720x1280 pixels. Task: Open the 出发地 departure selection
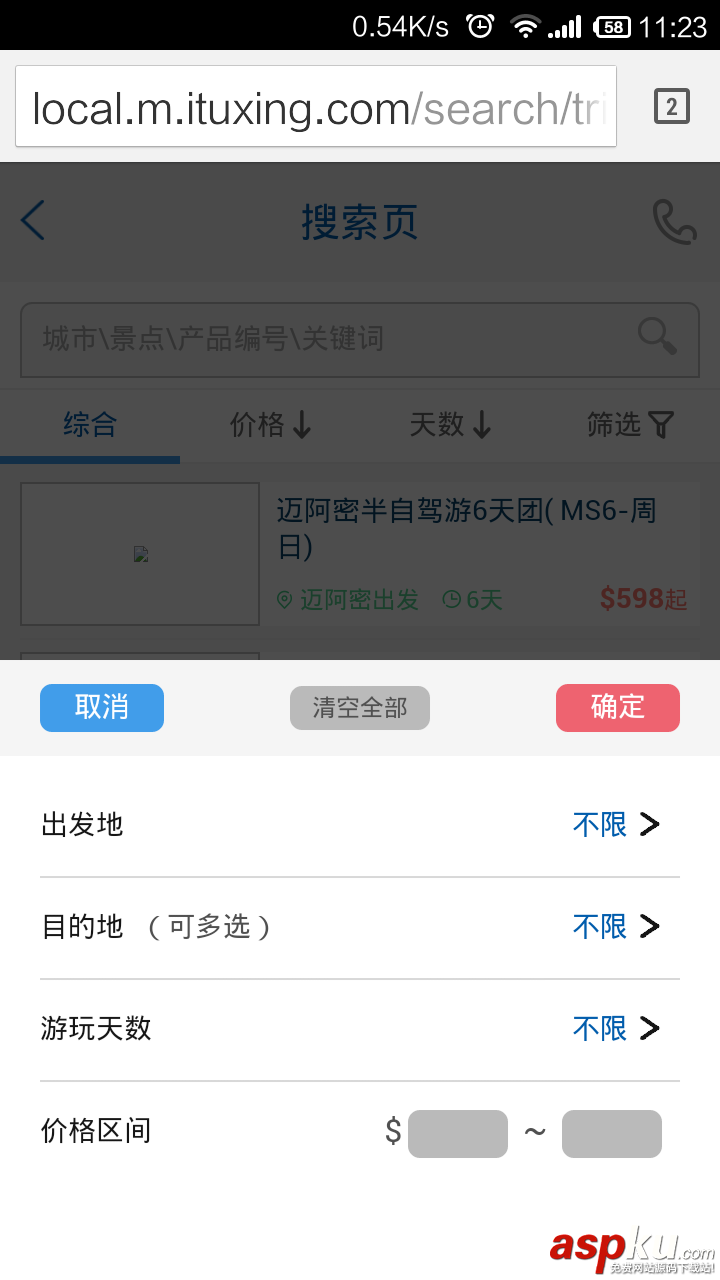[360, 825]
